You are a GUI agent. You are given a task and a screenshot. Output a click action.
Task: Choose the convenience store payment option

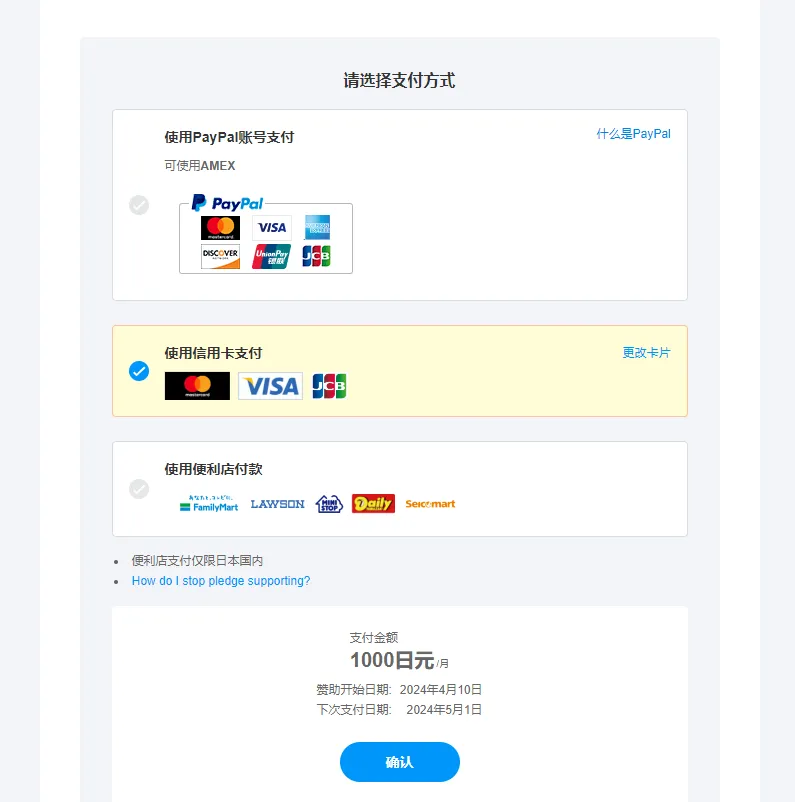139,489
